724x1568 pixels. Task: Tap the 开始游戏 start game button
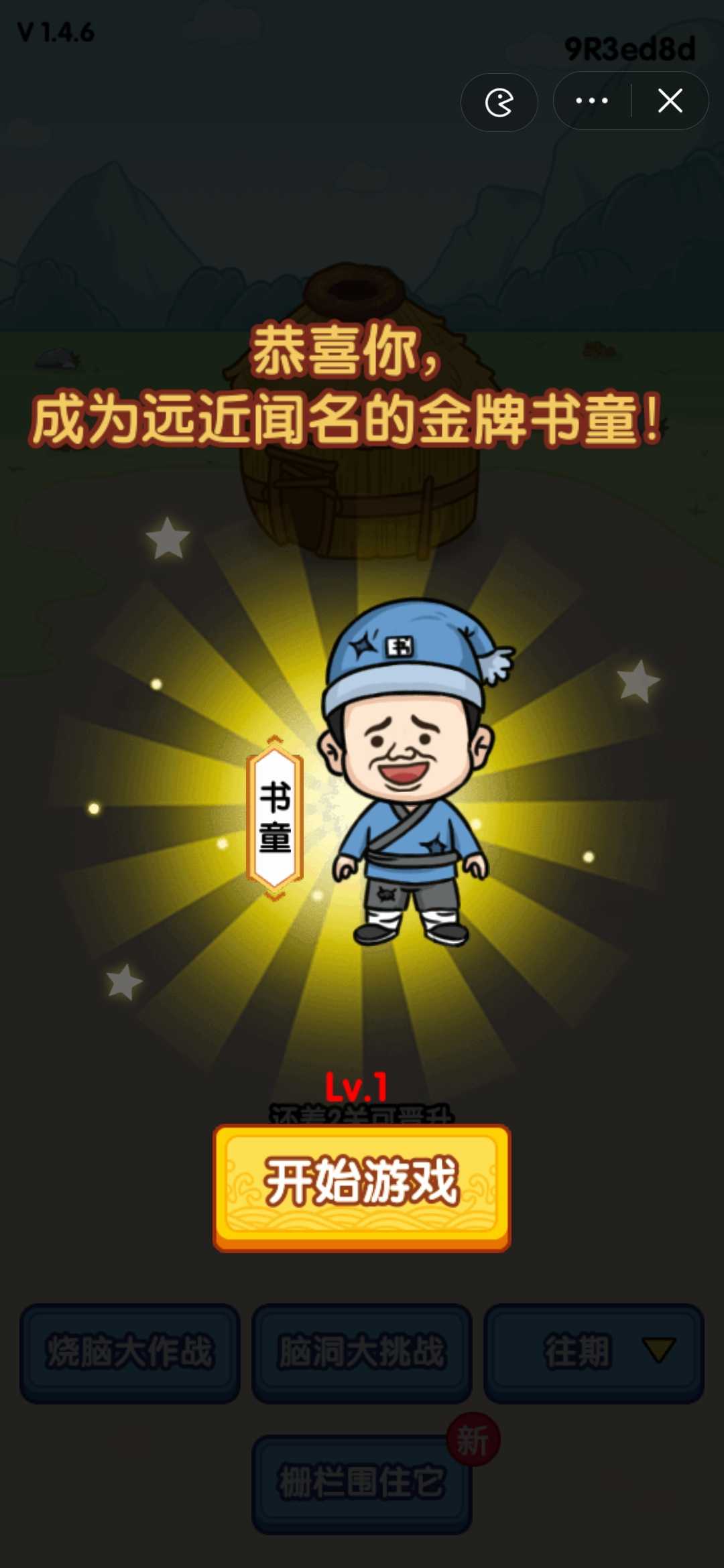(x=362, y=1186)
